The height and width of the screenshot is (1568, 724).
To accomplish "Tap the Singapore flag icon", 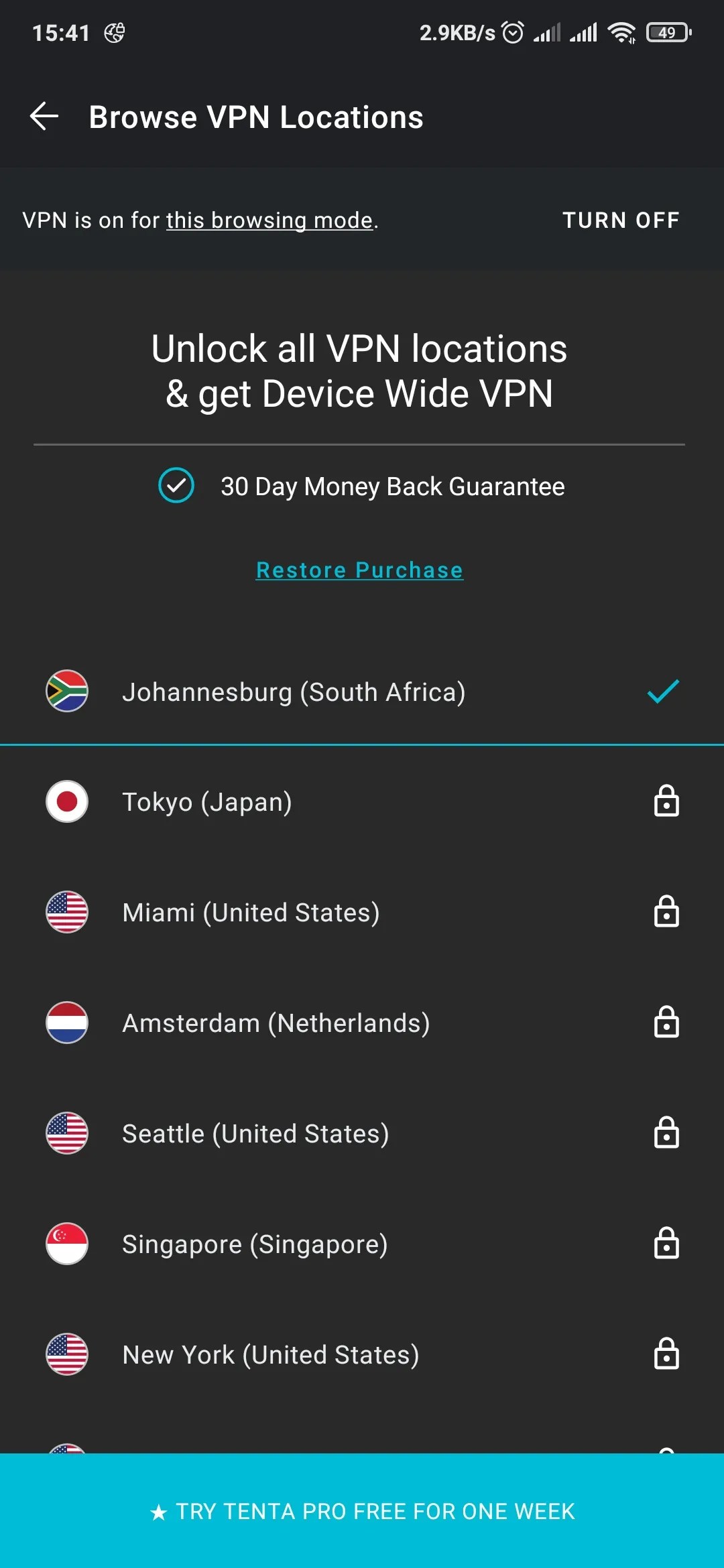I will 66,1243.
